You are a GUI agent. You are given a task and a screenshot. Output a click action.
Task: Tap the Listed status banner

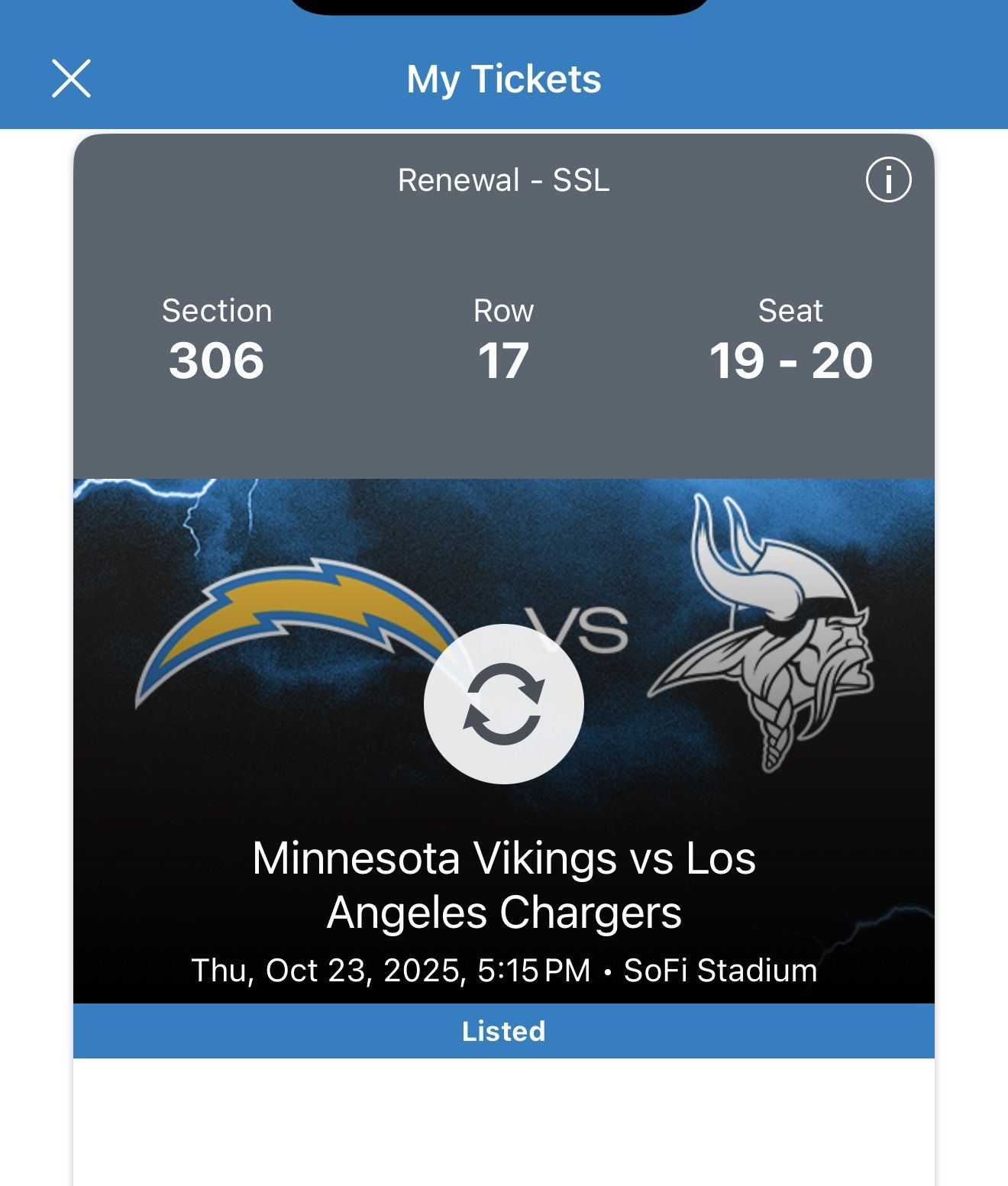[x=504, y=1031]
